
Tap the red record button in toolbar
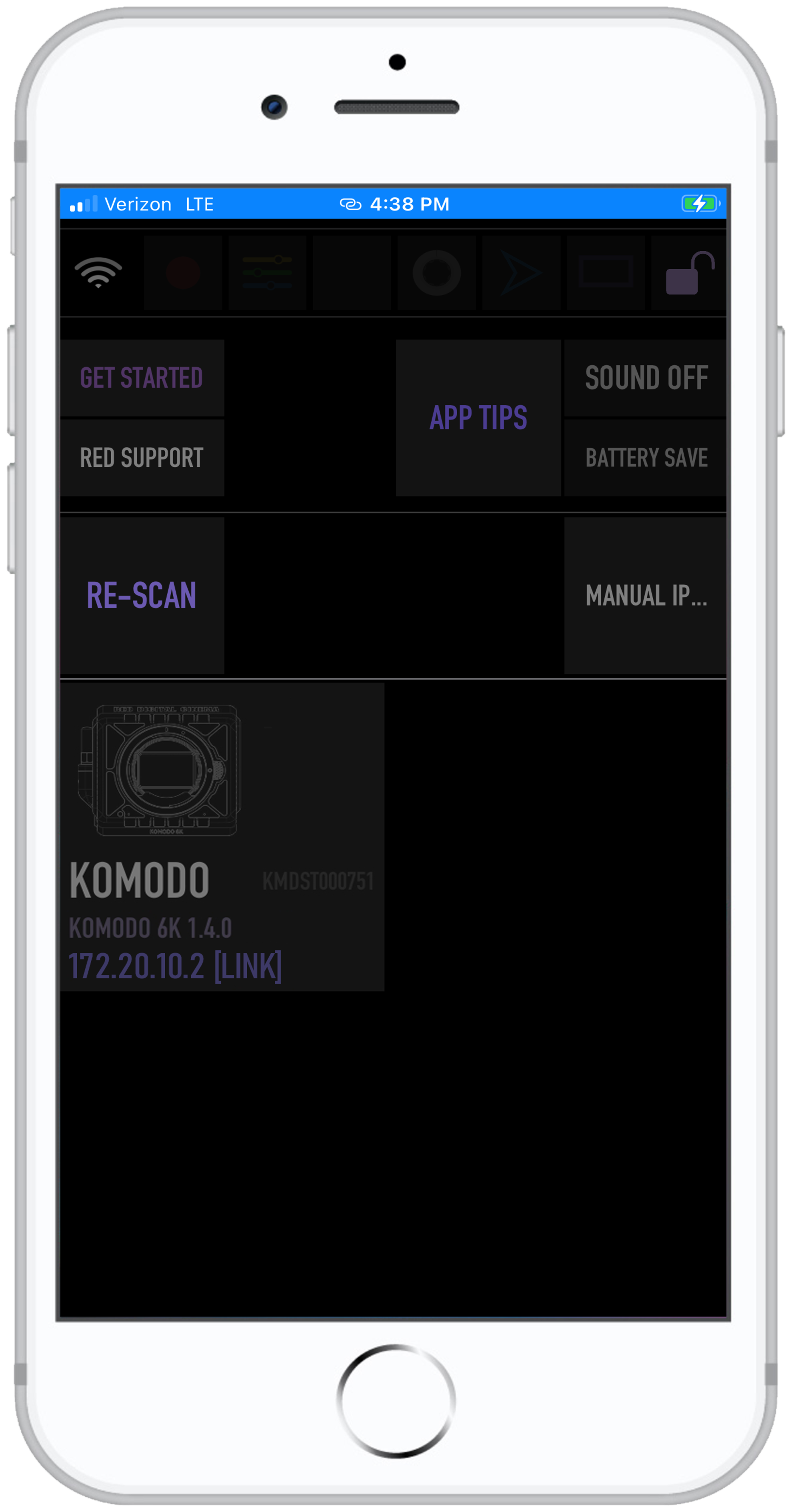tap(183, 273)
